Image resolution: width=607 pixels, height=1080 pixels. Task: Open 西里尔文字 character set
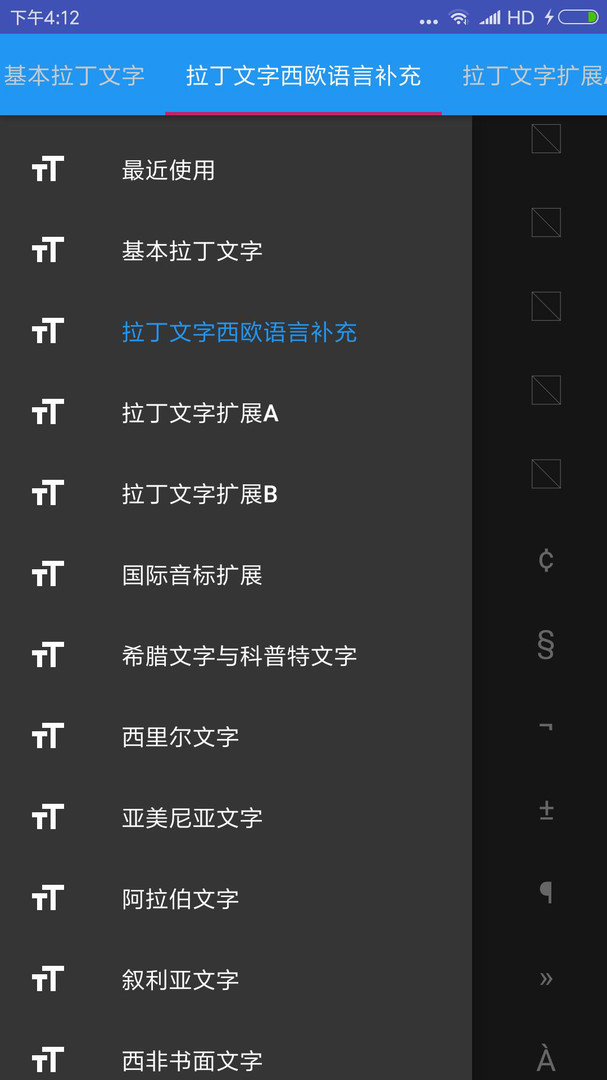point(180,737)
